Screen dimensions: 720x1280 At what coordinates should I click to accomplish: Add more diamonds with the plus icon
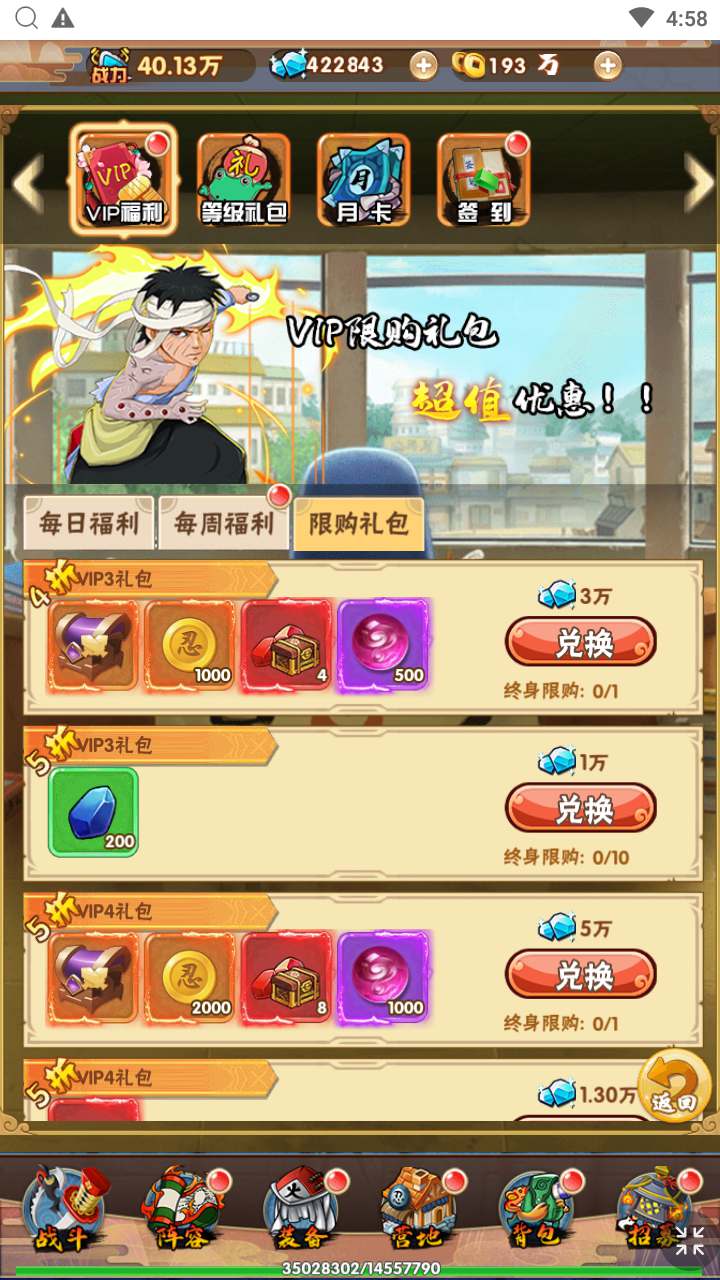pos(423,66)
